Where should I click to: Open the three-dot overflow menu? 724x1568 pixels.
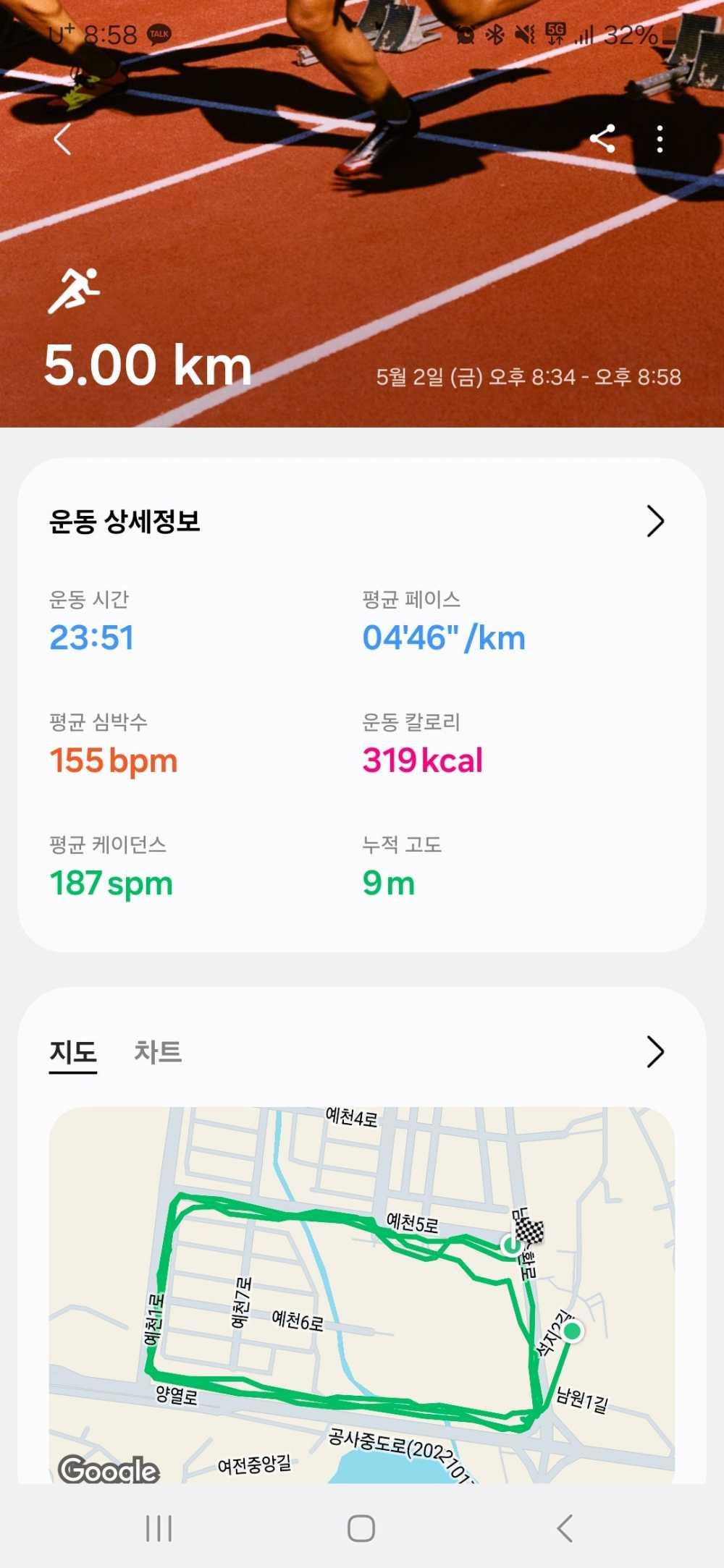[660, 139]
